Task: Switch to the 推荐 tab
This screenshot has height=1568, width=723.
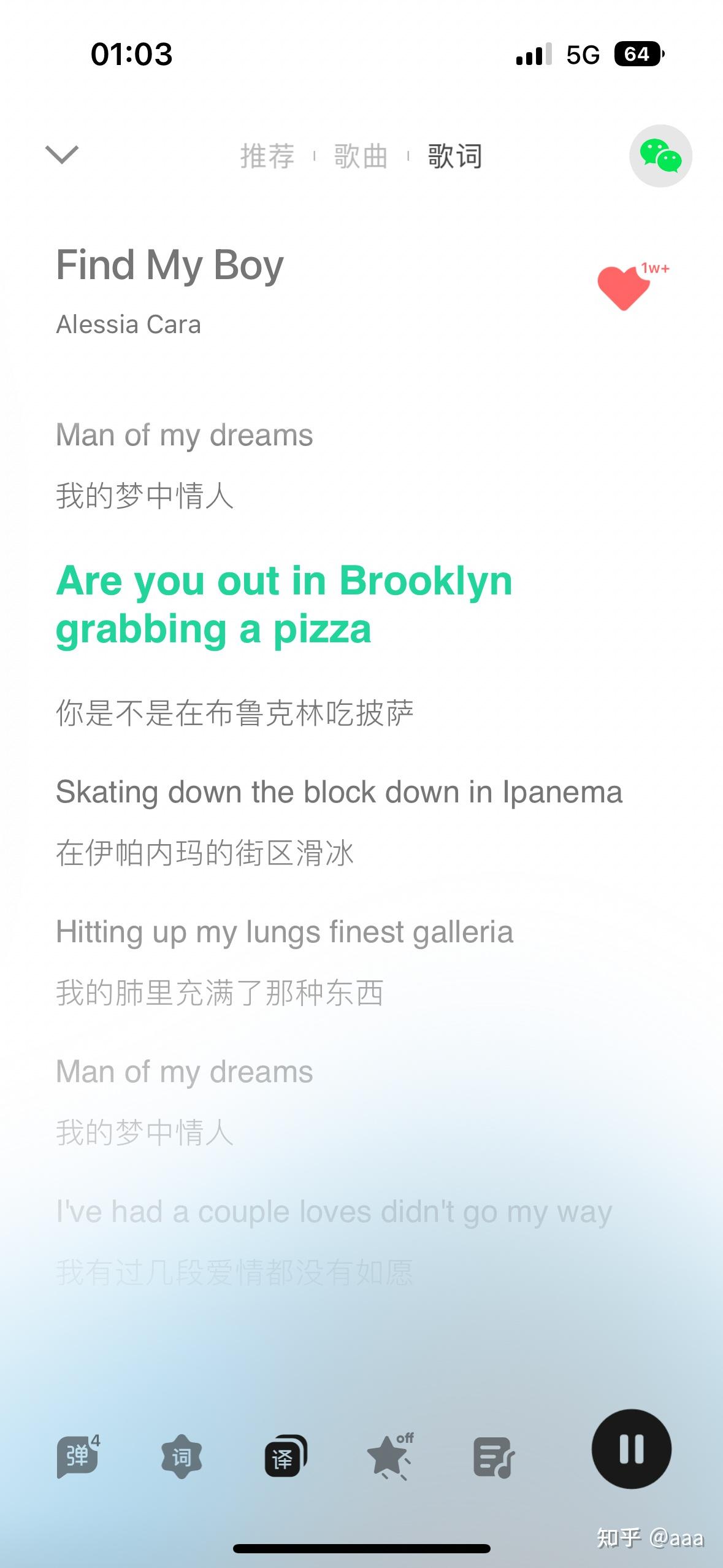Action: tap(267, 156)
